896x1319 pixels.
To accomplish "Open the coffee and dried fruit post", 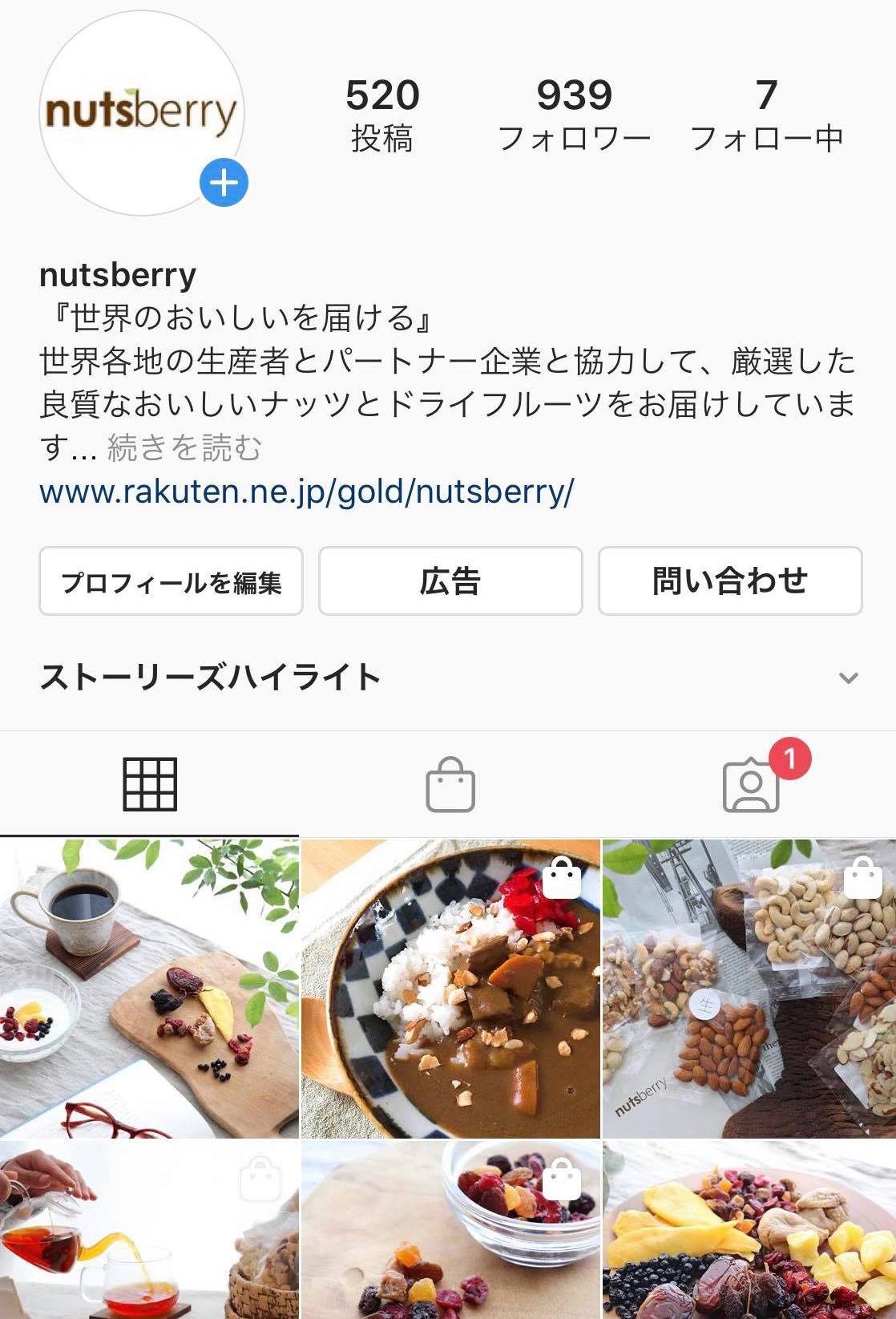I will pos(149,988).
